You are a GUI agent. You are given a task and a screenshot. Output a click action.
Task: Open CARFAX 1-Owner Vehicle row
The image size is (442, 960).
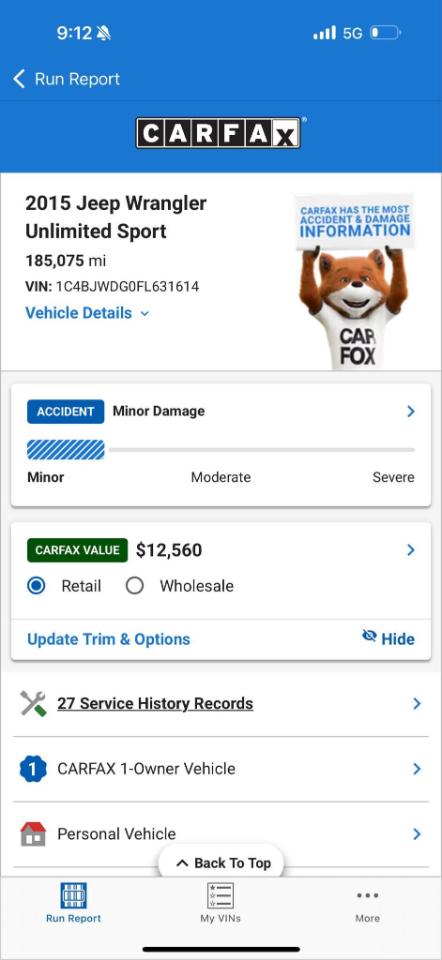tap(220, 769)
